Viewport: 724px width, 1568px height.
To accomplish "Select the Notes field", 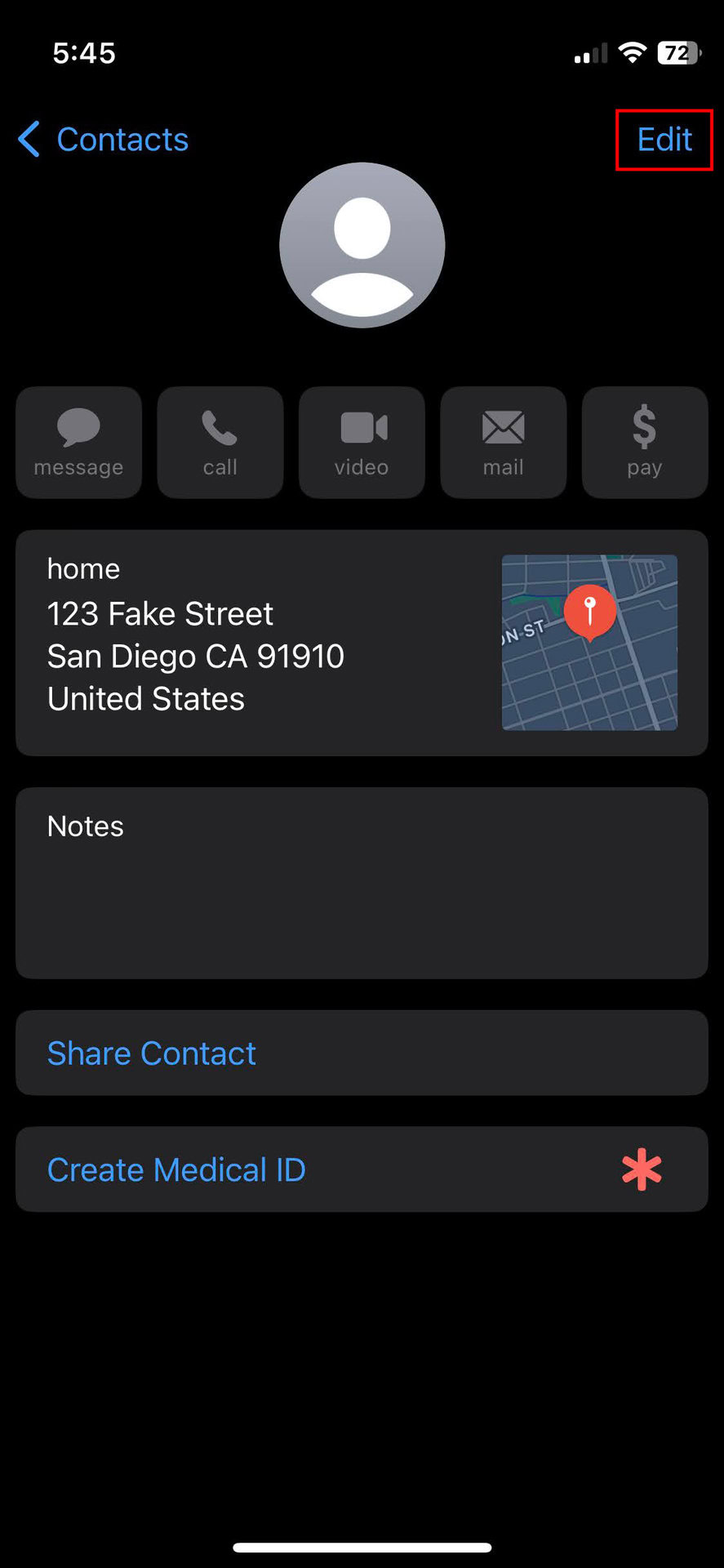I will pyautogui.click(x=362, y=883).
